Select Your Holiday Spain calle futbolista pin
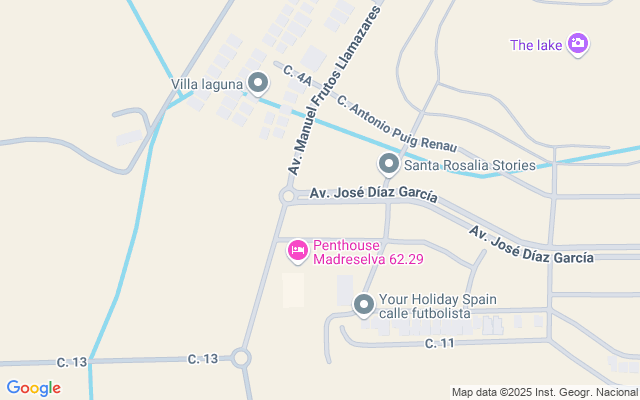This screenshot has width=640, height=400. point(364,304)
